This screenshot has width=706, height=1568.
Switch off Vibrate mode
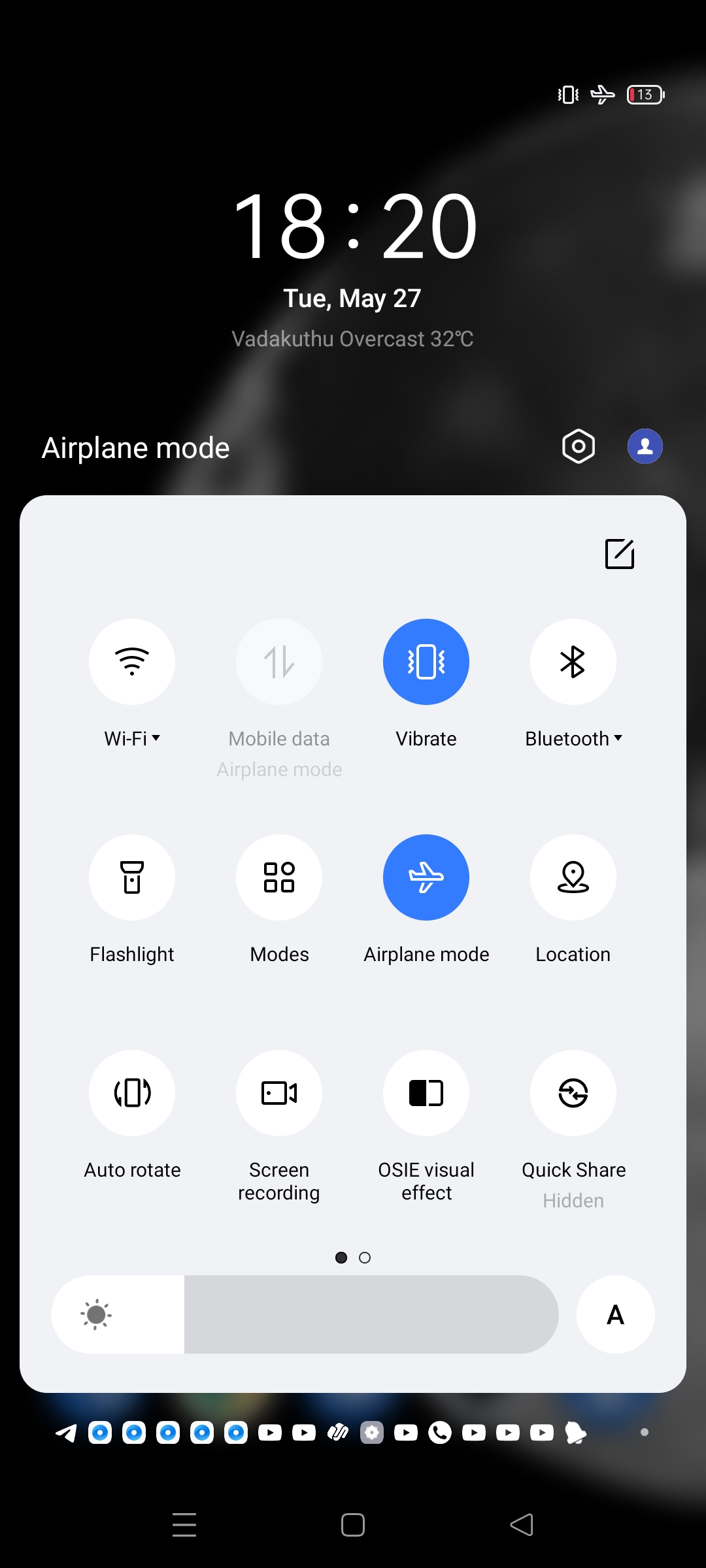pyautogui.click(x=426, y=662)
